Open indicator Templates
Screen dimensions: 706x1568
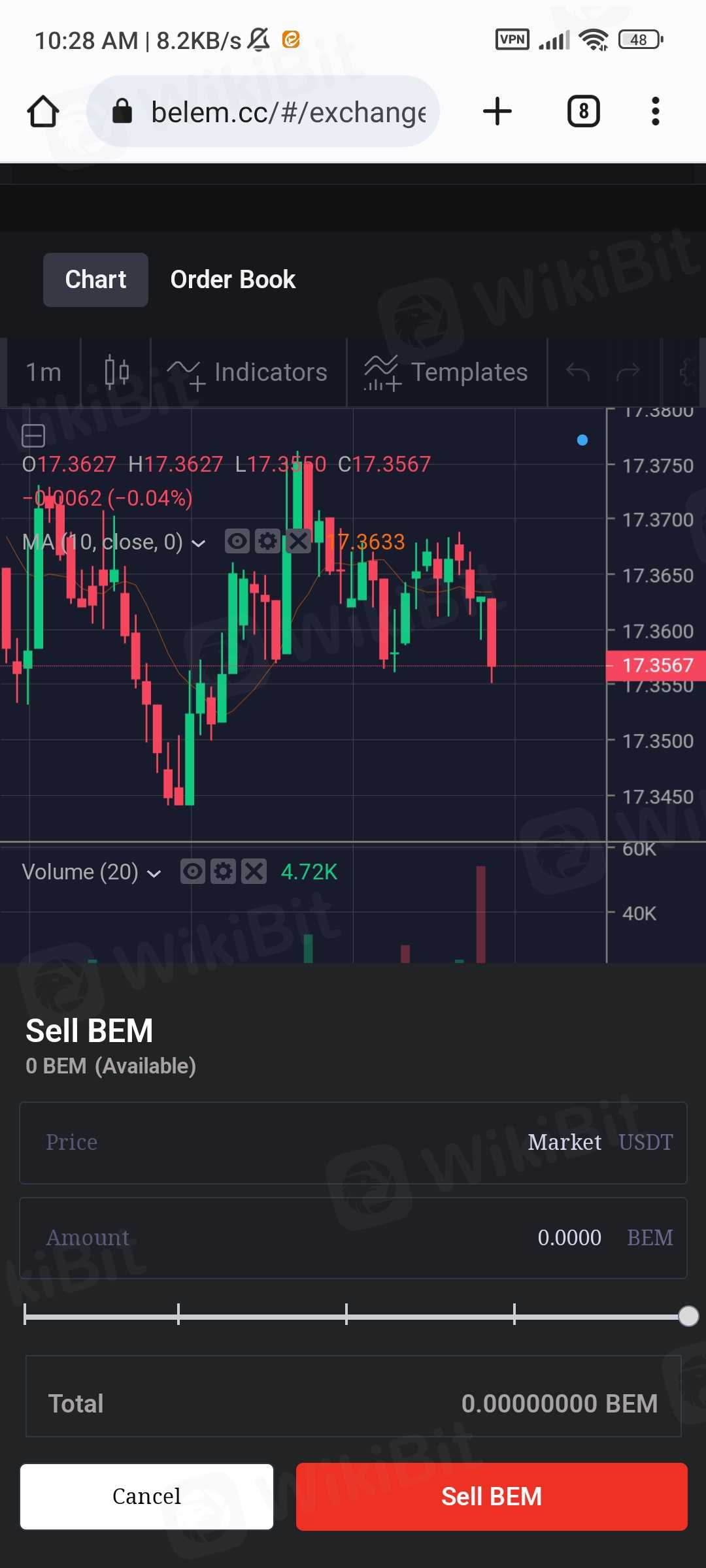click(447, 372)
